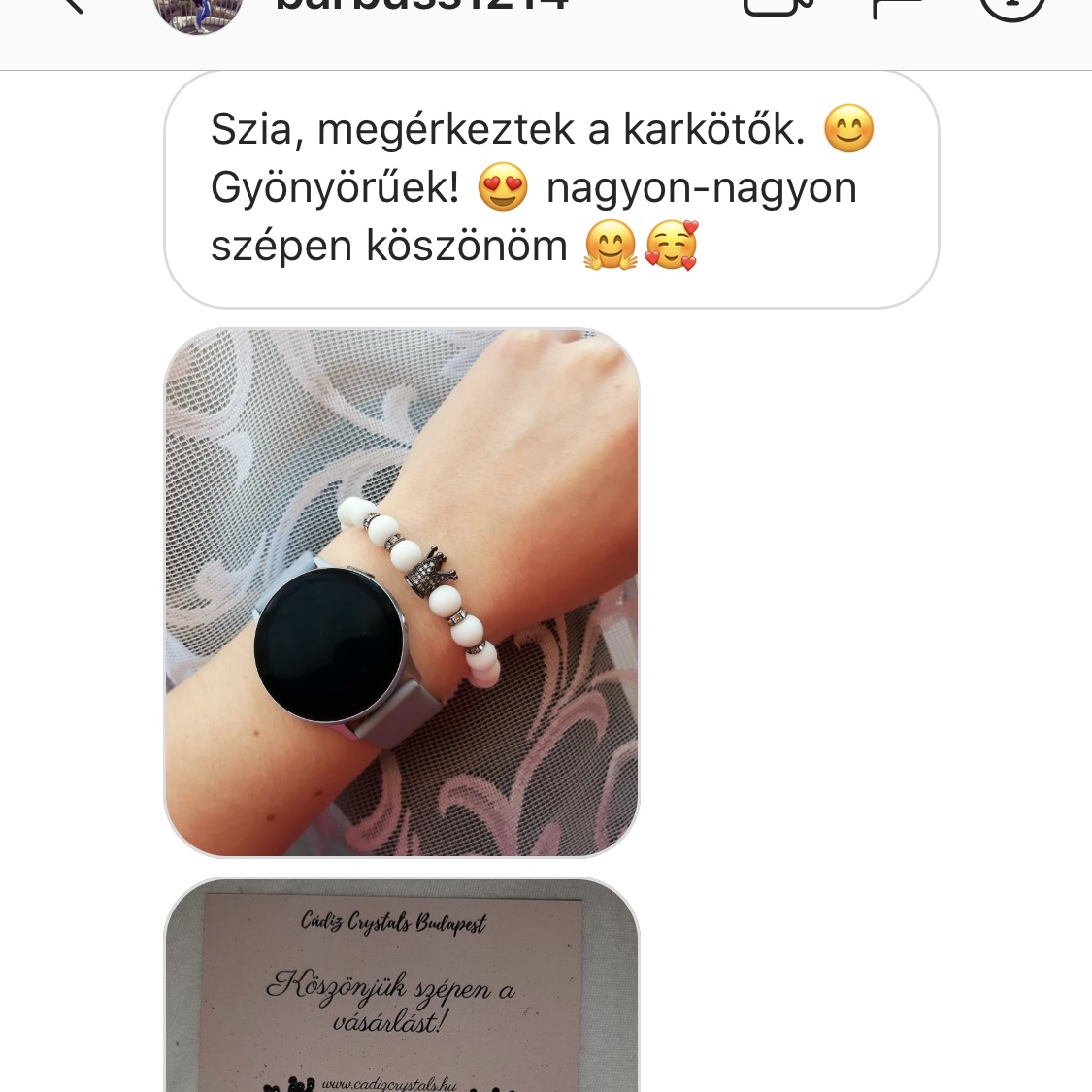The width and height of the screenshot is (1092, 1092).
Task: Open the photo of the bracelet and watch
Action: tap(402, 593)
